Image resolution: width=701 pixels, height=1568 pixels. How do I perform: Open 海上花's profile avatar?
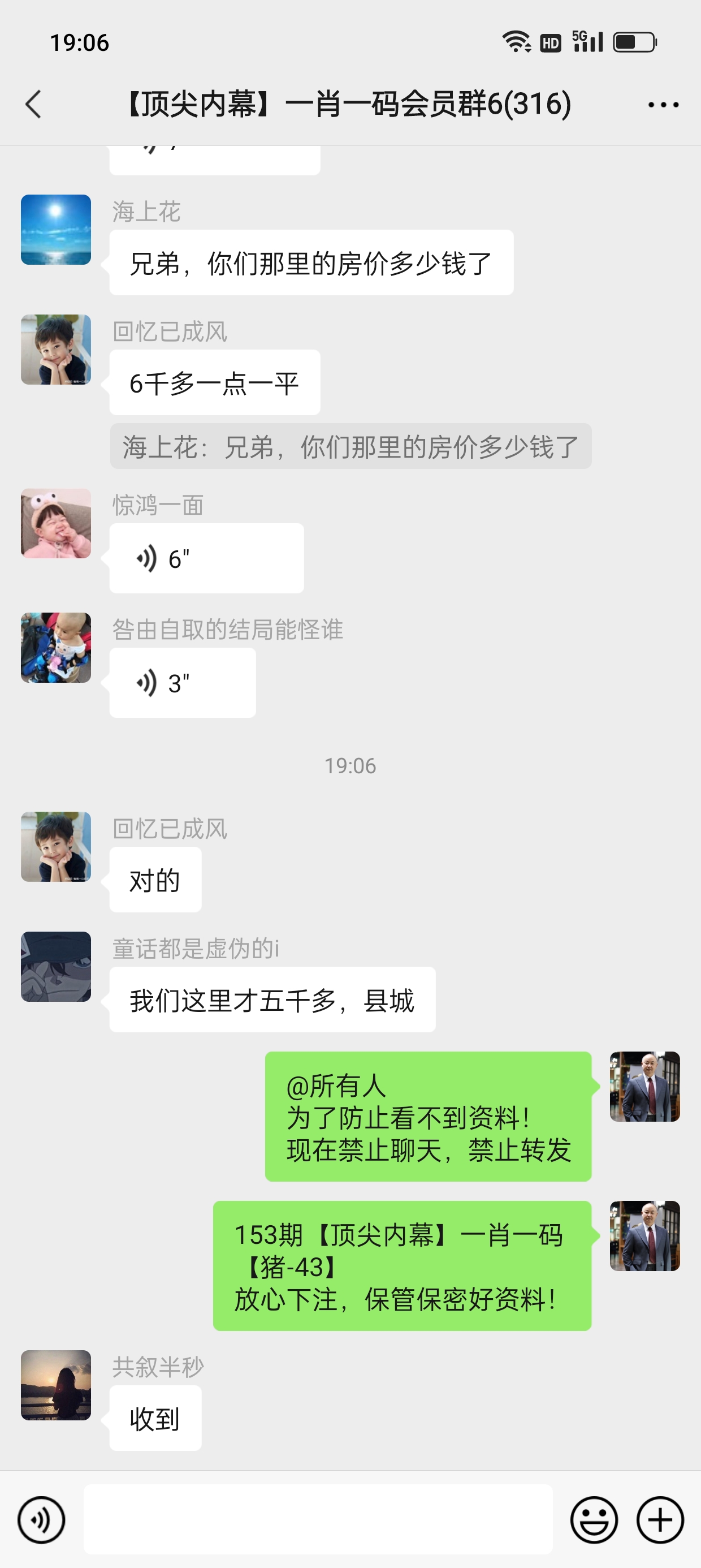56,230
